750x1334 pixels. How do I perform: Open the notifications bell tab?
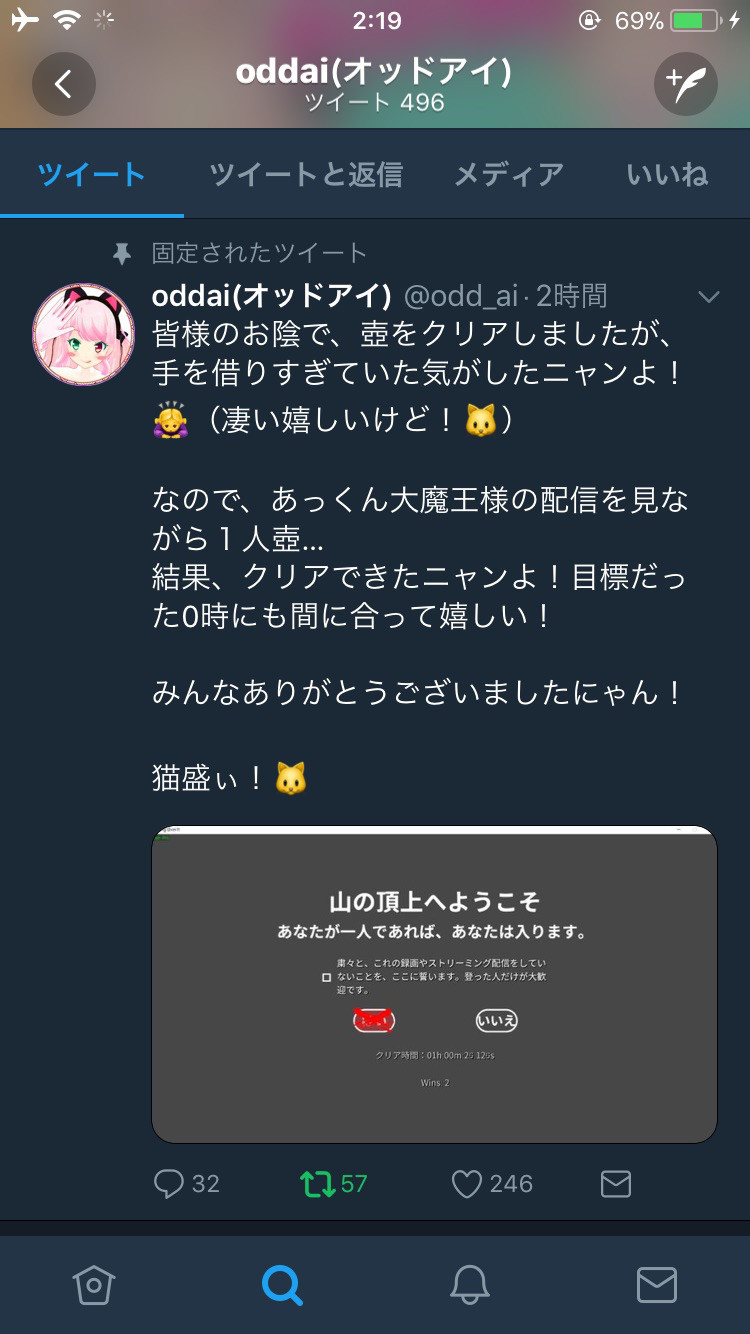pos(469,1284)
